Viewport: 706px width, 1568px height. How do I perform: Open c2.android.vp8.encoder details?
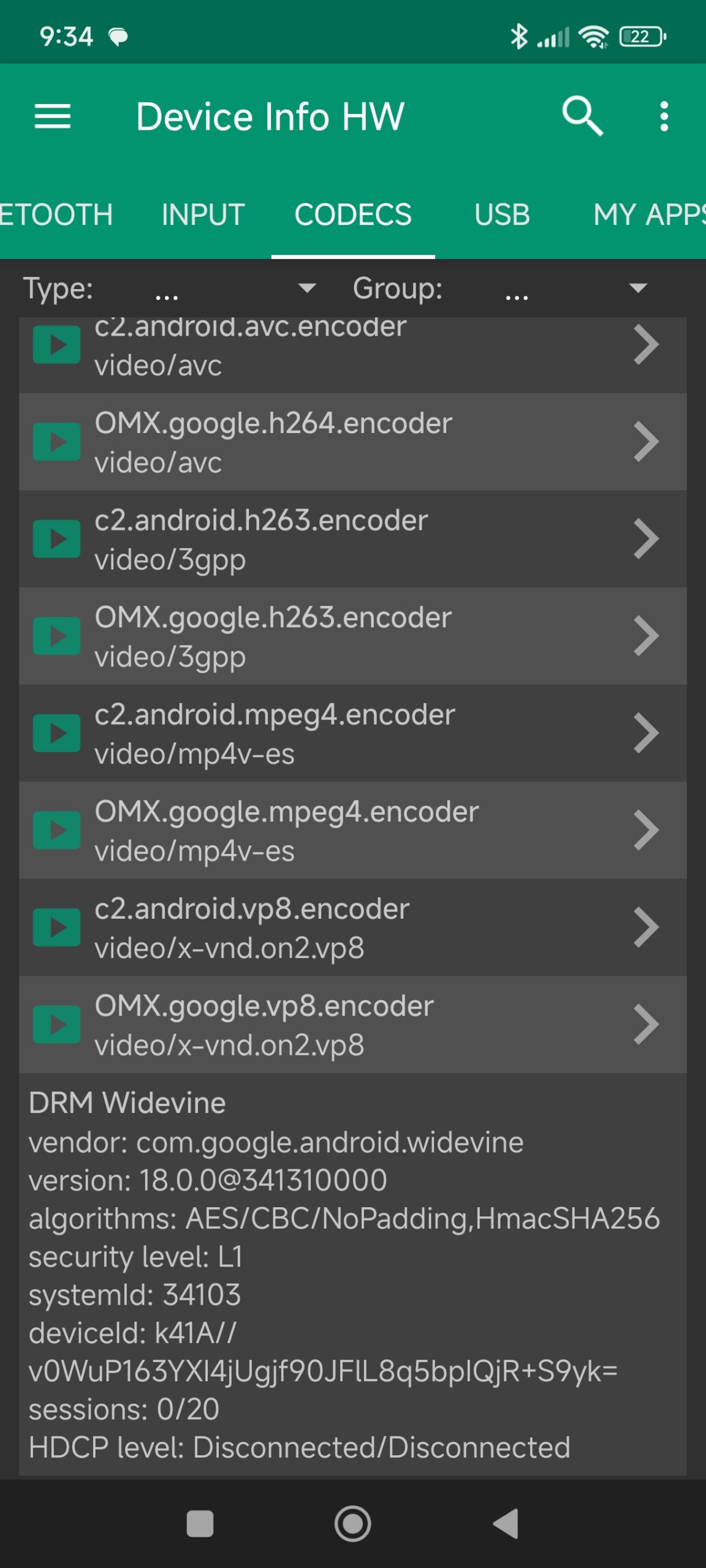(x=352, y=927)
